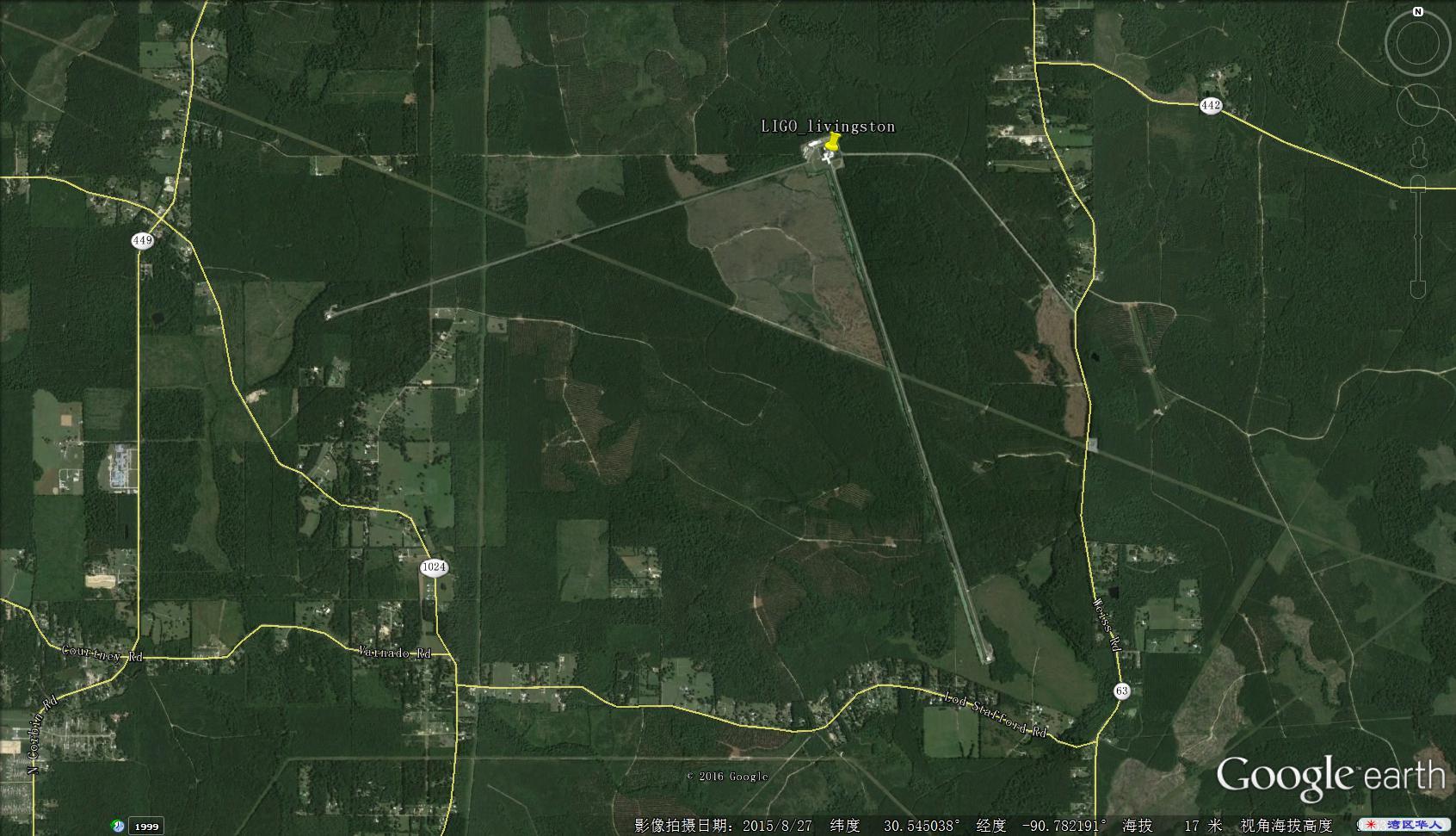Click the move joystick circle
The width and height of the screenshot is (1456, 836).
(1417, 104)
